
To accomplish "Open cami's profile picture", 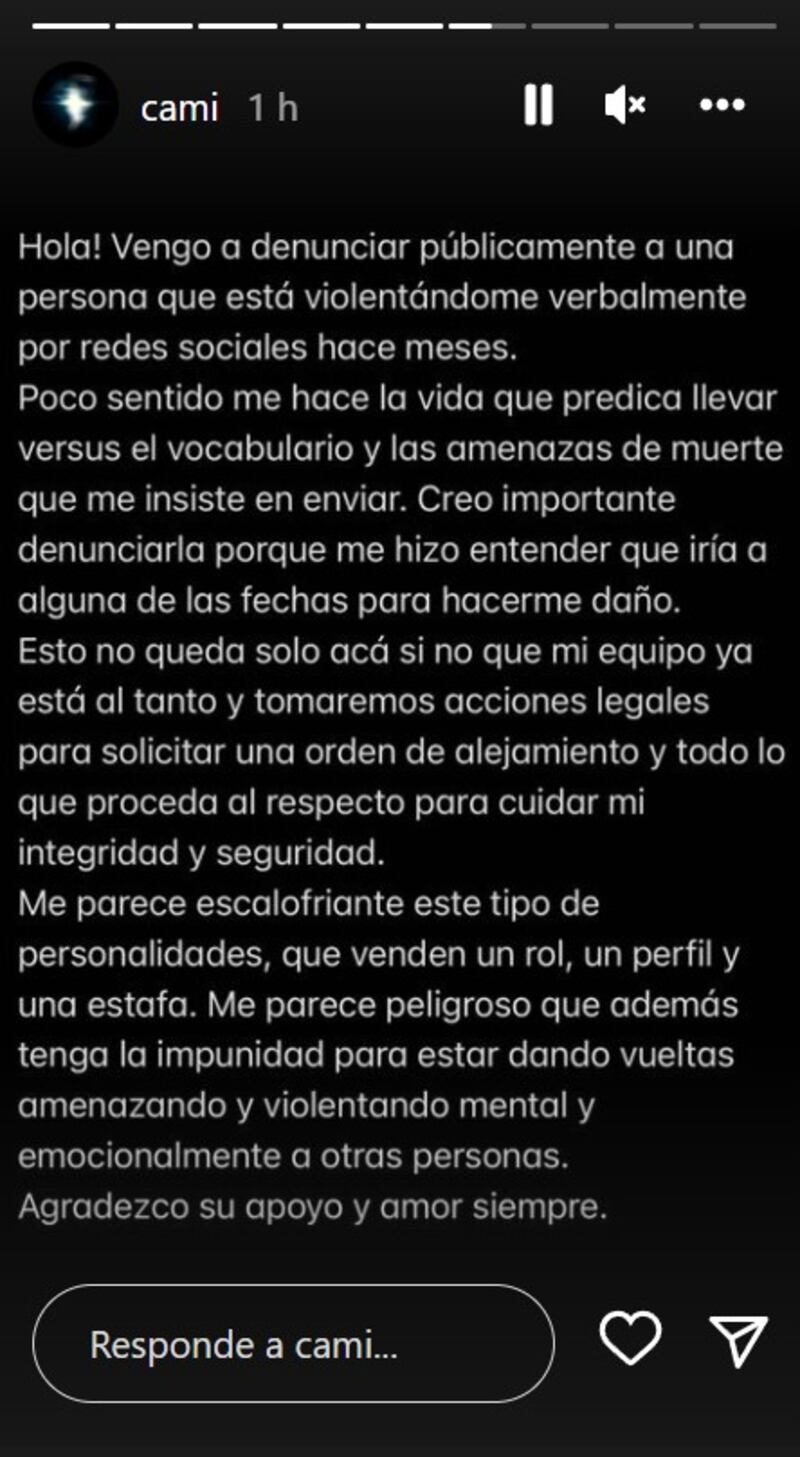I will (x=76, y=104).
